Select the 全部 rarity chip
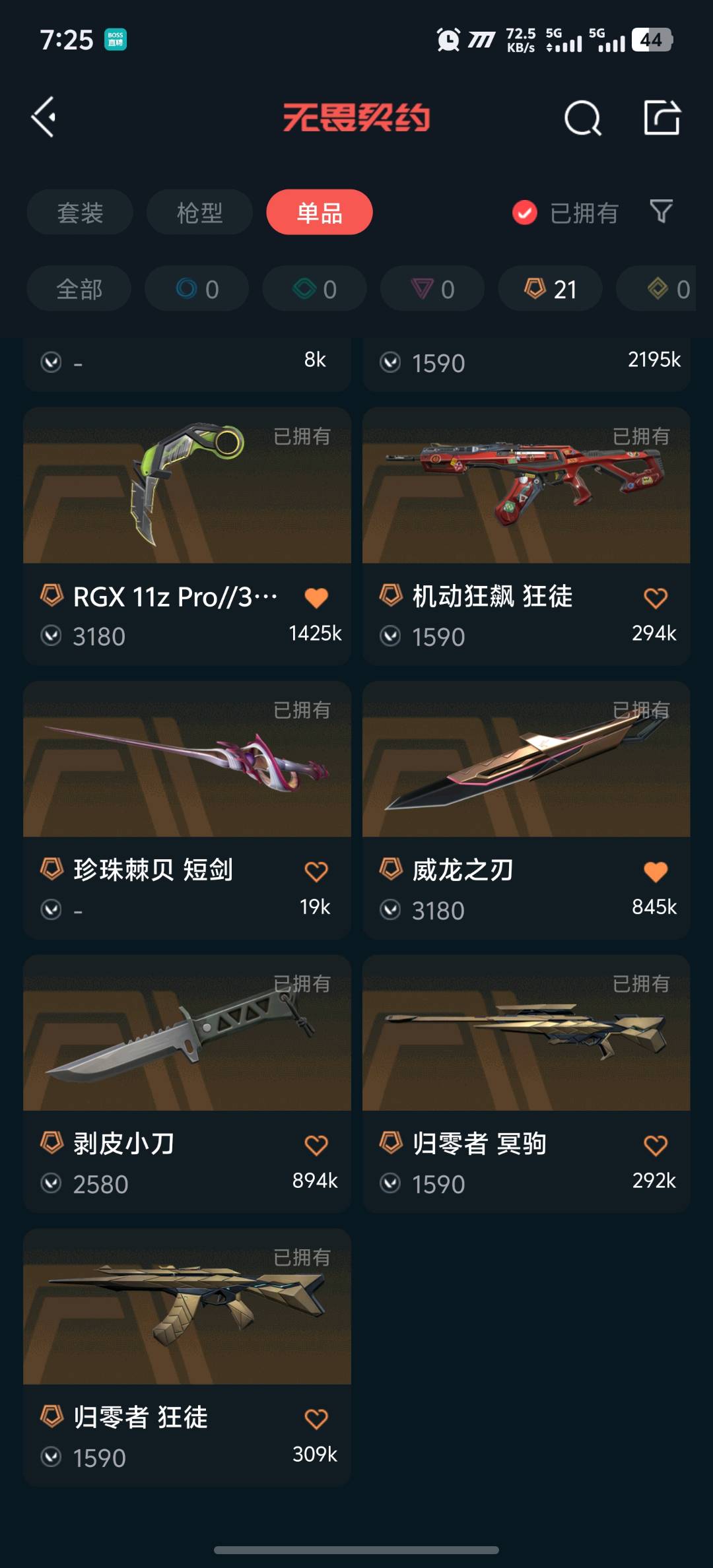The image size is (713, 1568). point(79,289)
